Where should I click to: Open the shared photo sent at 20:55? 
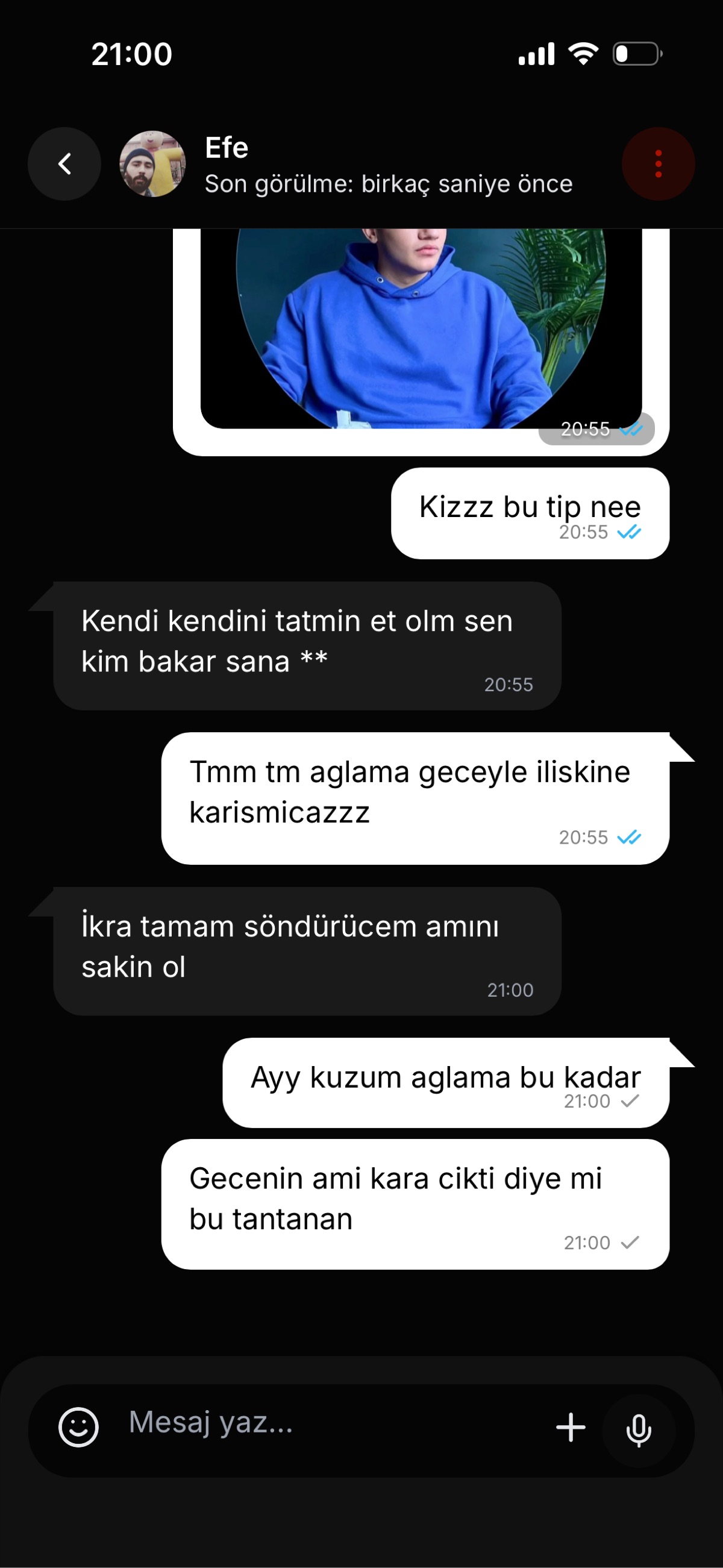coord(421,328)
